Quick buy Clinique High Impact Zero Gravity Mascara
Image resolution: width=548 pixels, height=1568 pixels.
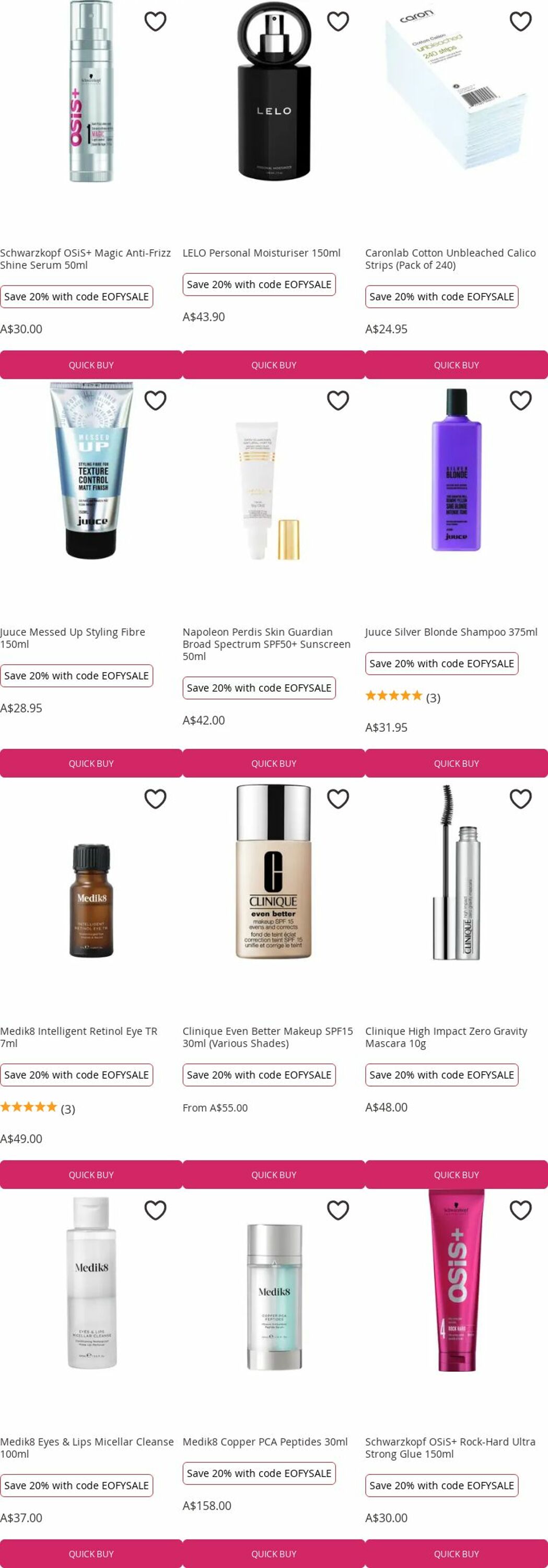point(456,1175)
